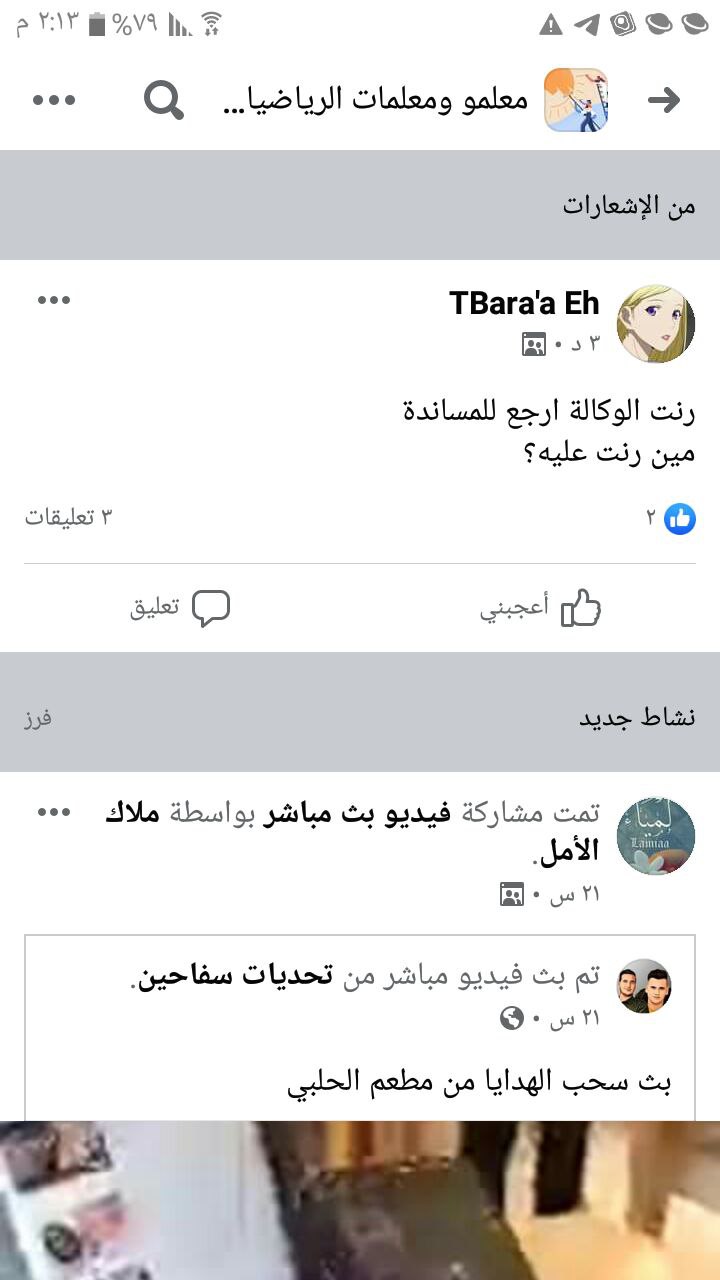Tap the Lamiaa profile picture
Image resolution: width=720 pixels, height=1280 pixels.
655,836
